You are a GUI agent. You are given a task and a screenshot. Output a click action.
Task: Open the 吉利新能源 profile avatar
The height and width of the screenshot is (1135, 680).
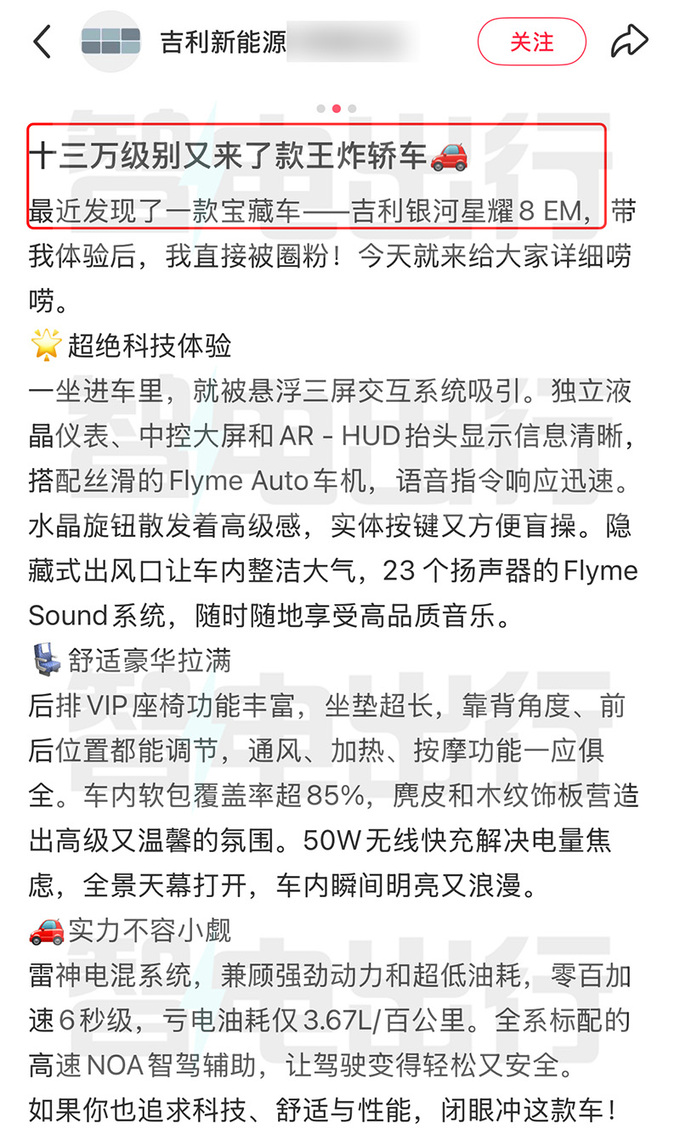[x=110, y=42]
